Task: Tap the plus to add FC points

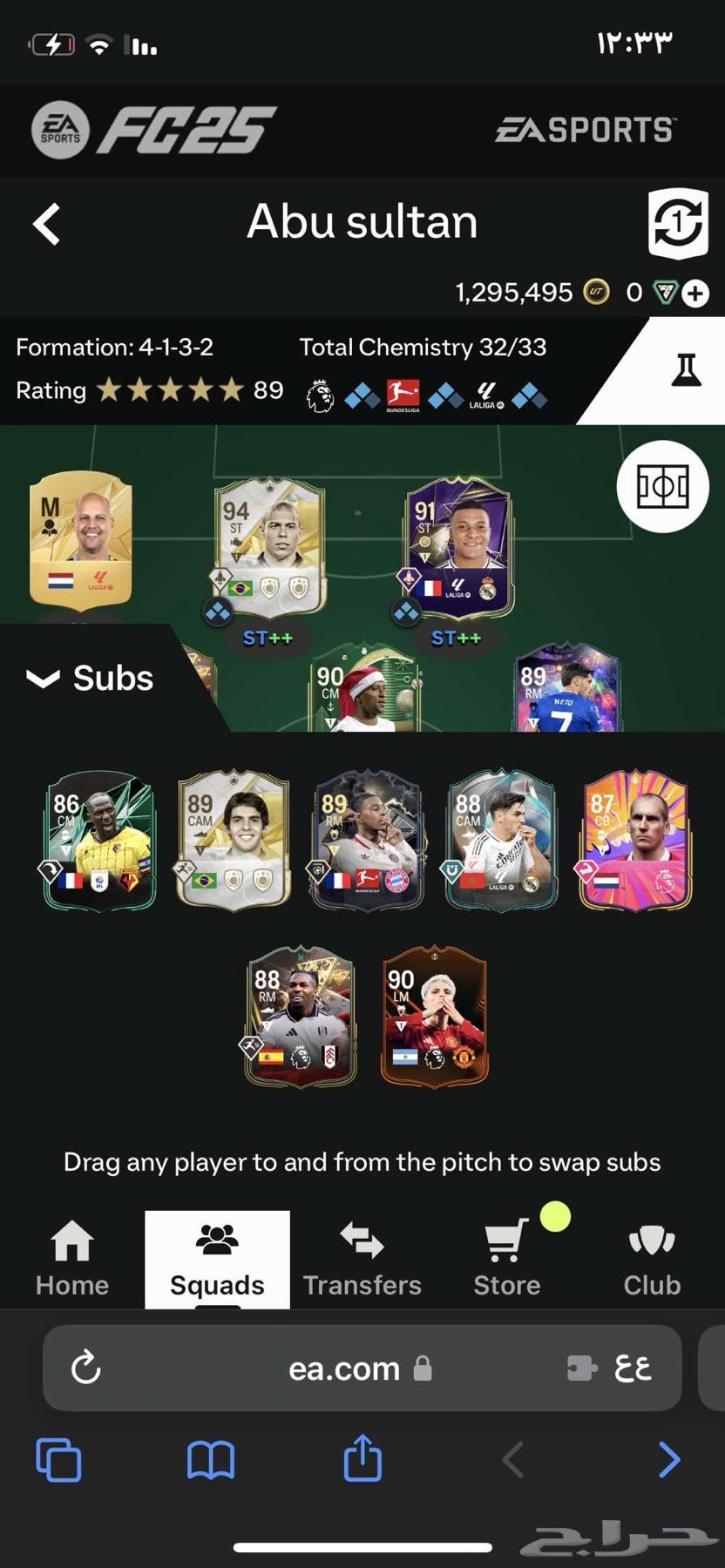Action: 695,294
